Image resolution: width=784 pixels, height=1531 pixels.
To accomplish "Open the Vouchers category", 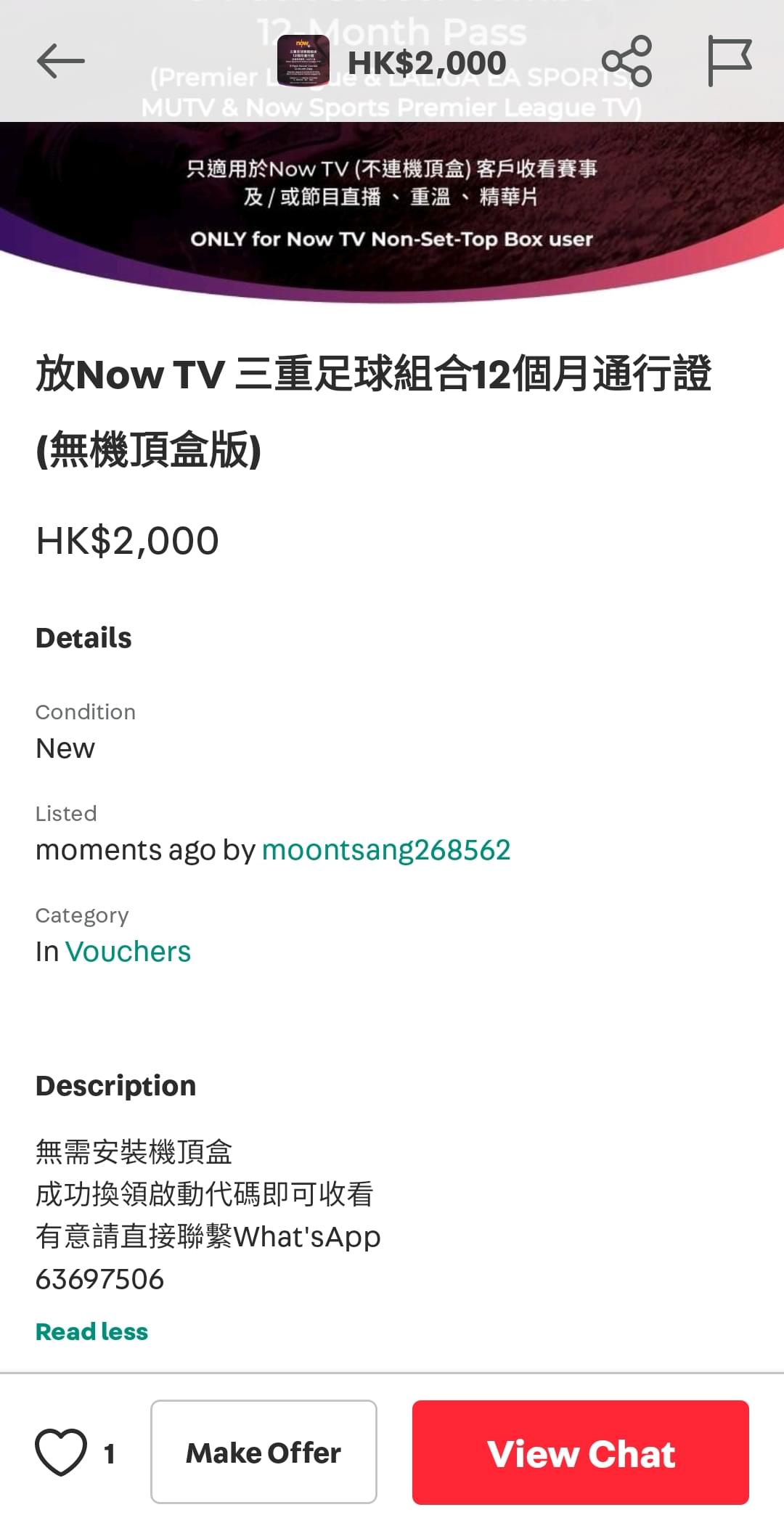I will click(x=128, y=951).
